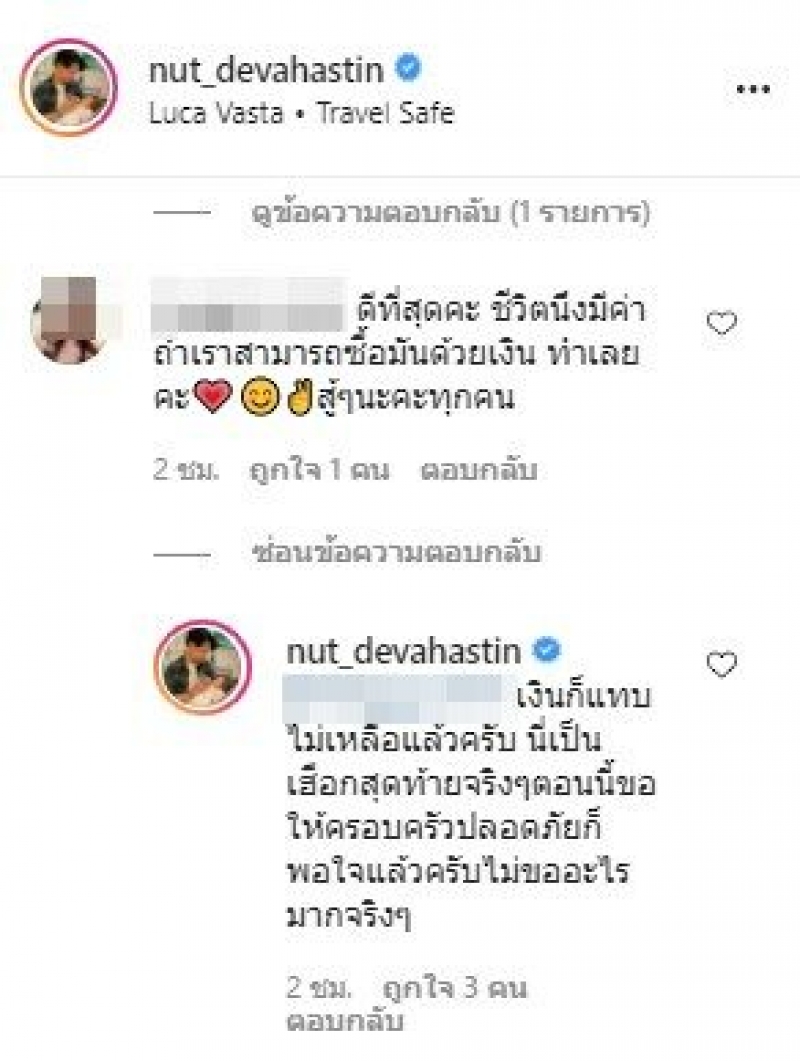Screen dimensions: 800x1061
Task: Reply to nut_devahastin's comment เงินก็แทบไม่เหลือ
Action: [343, 1023]
